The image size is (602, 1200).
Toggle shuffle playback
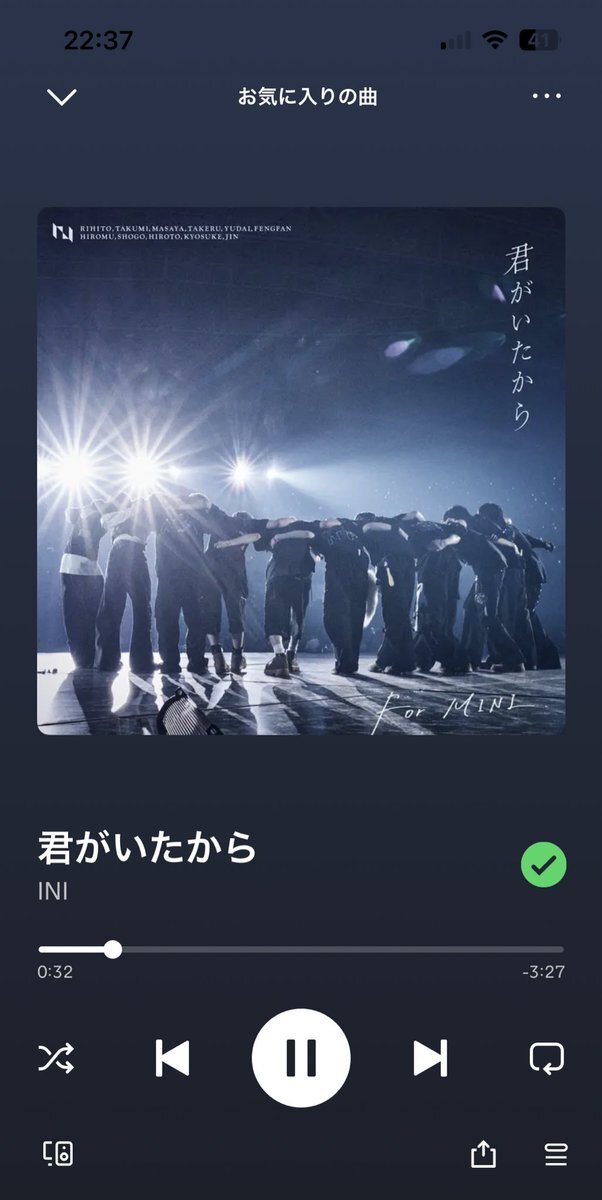[x=56, y=1058]
